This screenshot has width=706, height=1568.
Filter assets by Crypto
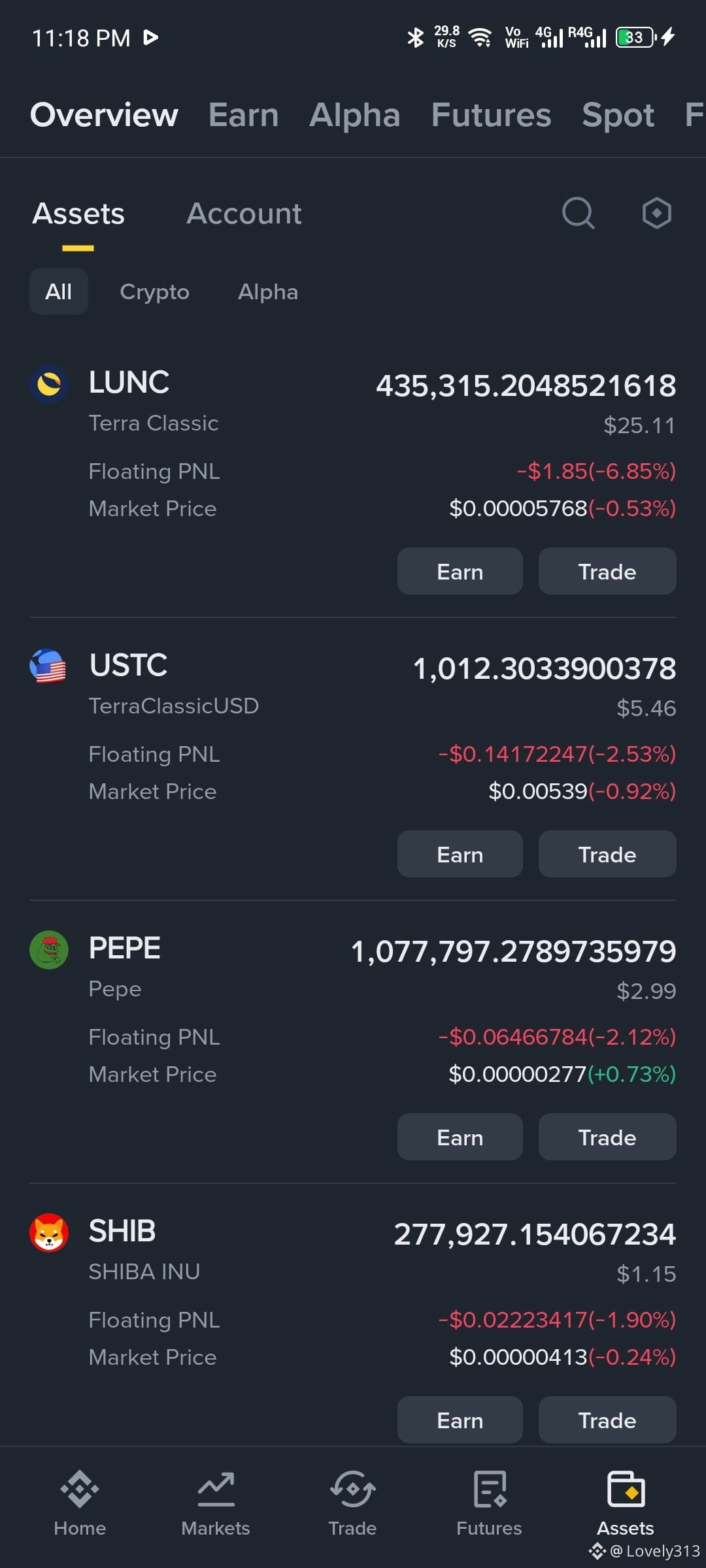155,291
